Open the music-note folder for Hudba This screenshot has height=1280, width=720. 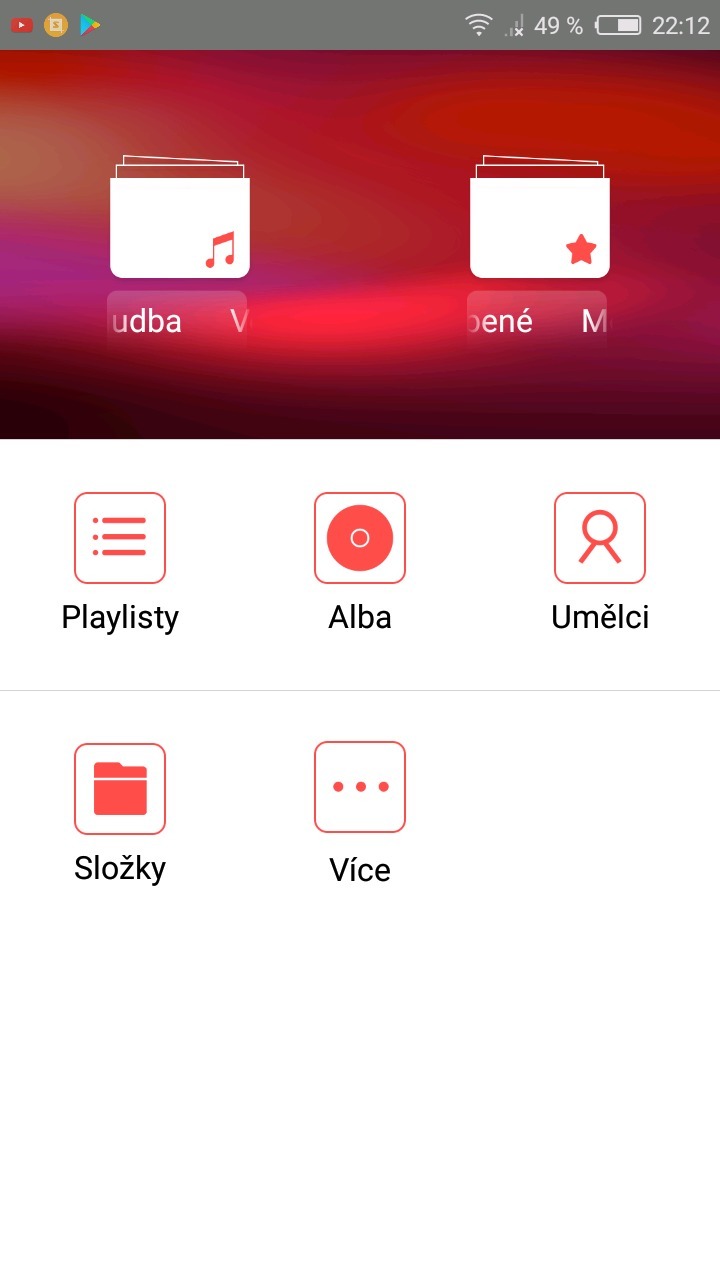(179, 220)
